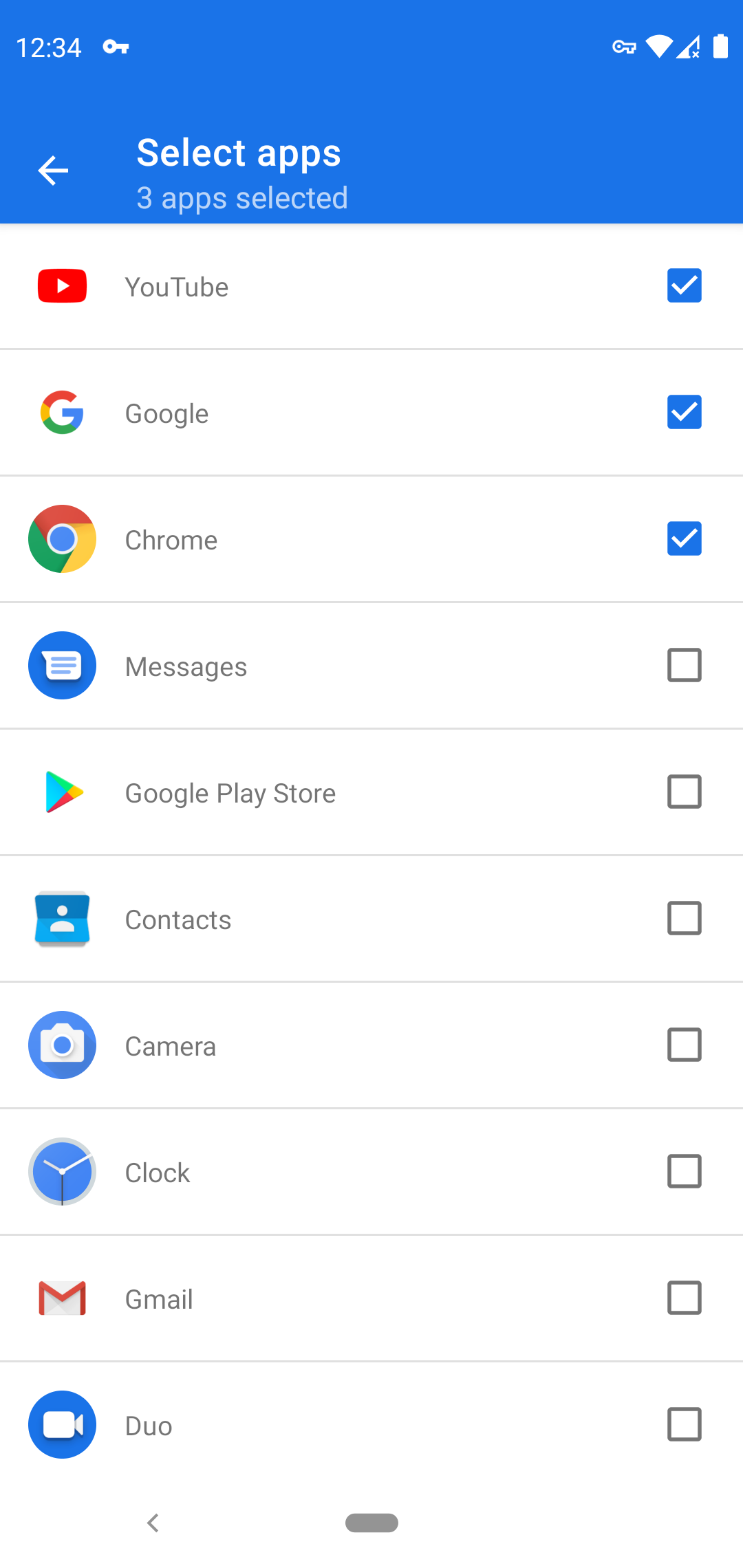
Task: Tap the Clock app icon
Action: pyautogui.click(x=62, y=1172)
